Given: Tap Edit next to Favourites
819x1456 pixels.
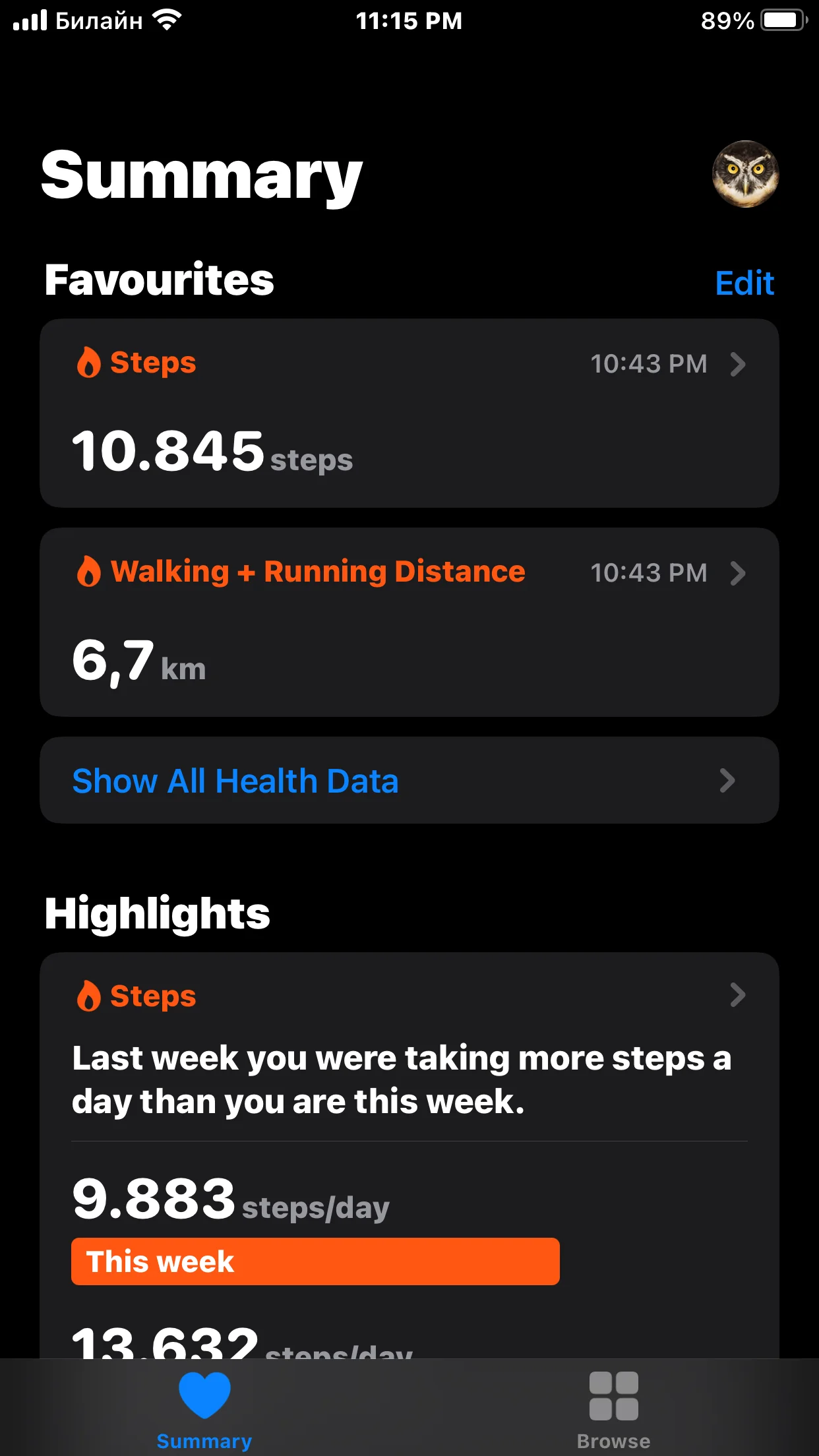Looking at the screenshot, I should [744, 283].
